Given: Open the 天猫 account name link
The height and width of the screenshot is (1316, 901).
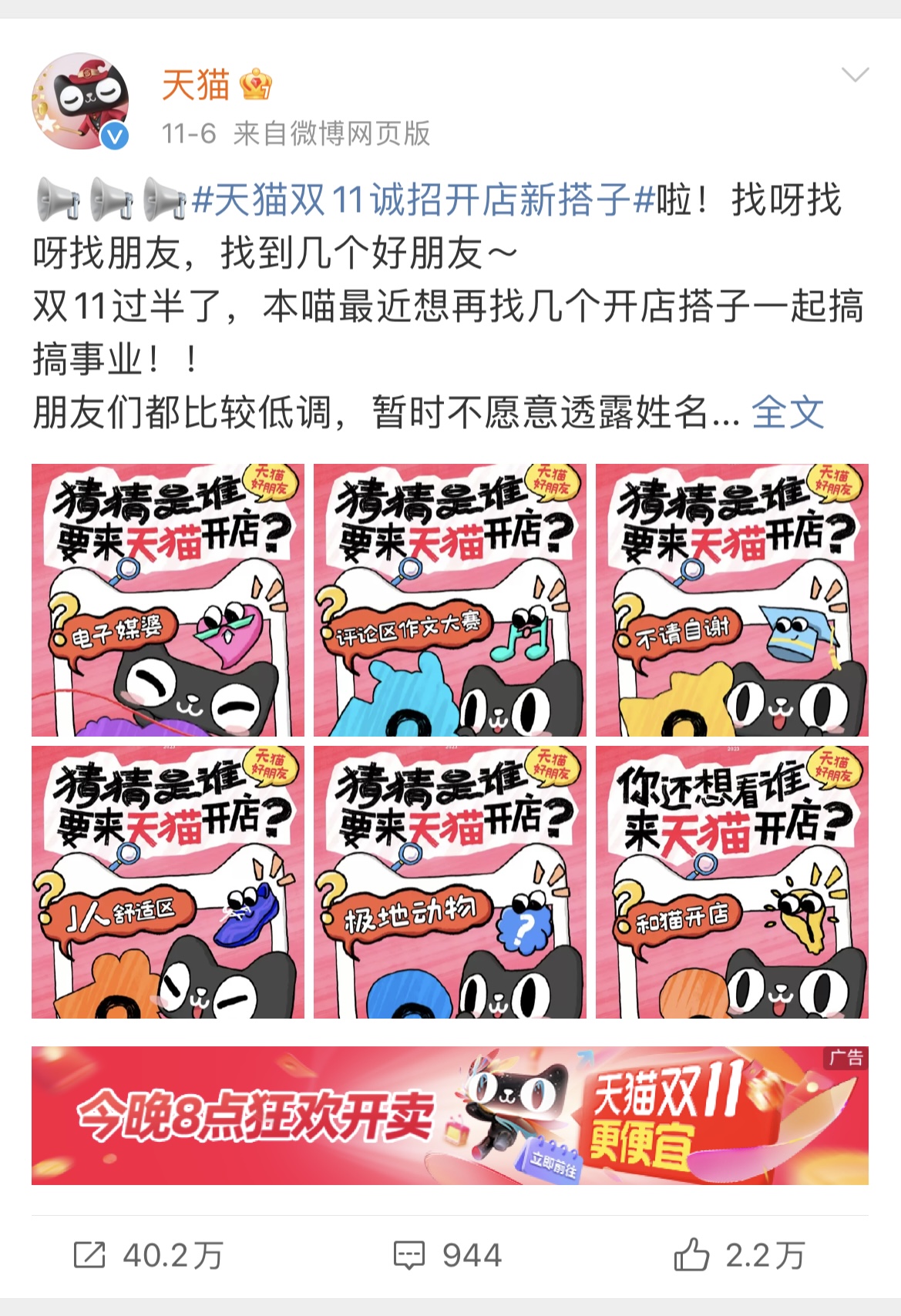Looking at the screenshot, I should tap(196, 84).
